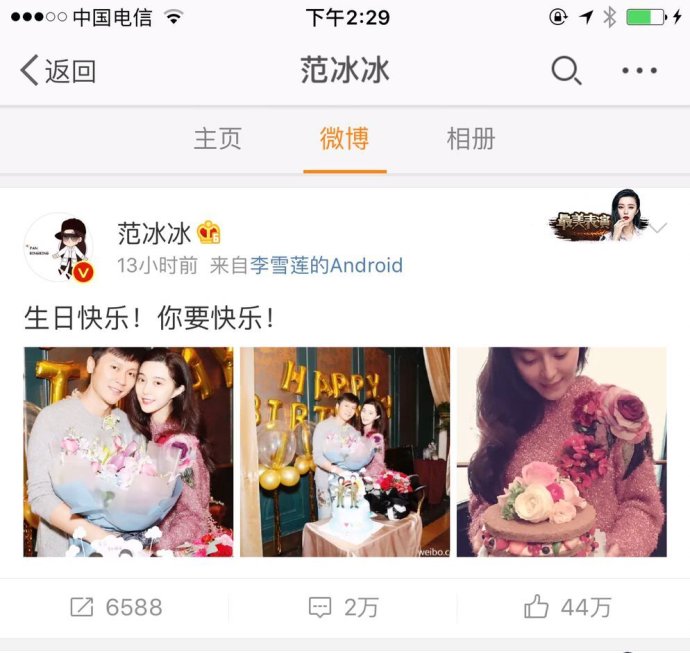The image size is (690, 653).
Task: Select the 微博 tab
Action: (344, 139)
